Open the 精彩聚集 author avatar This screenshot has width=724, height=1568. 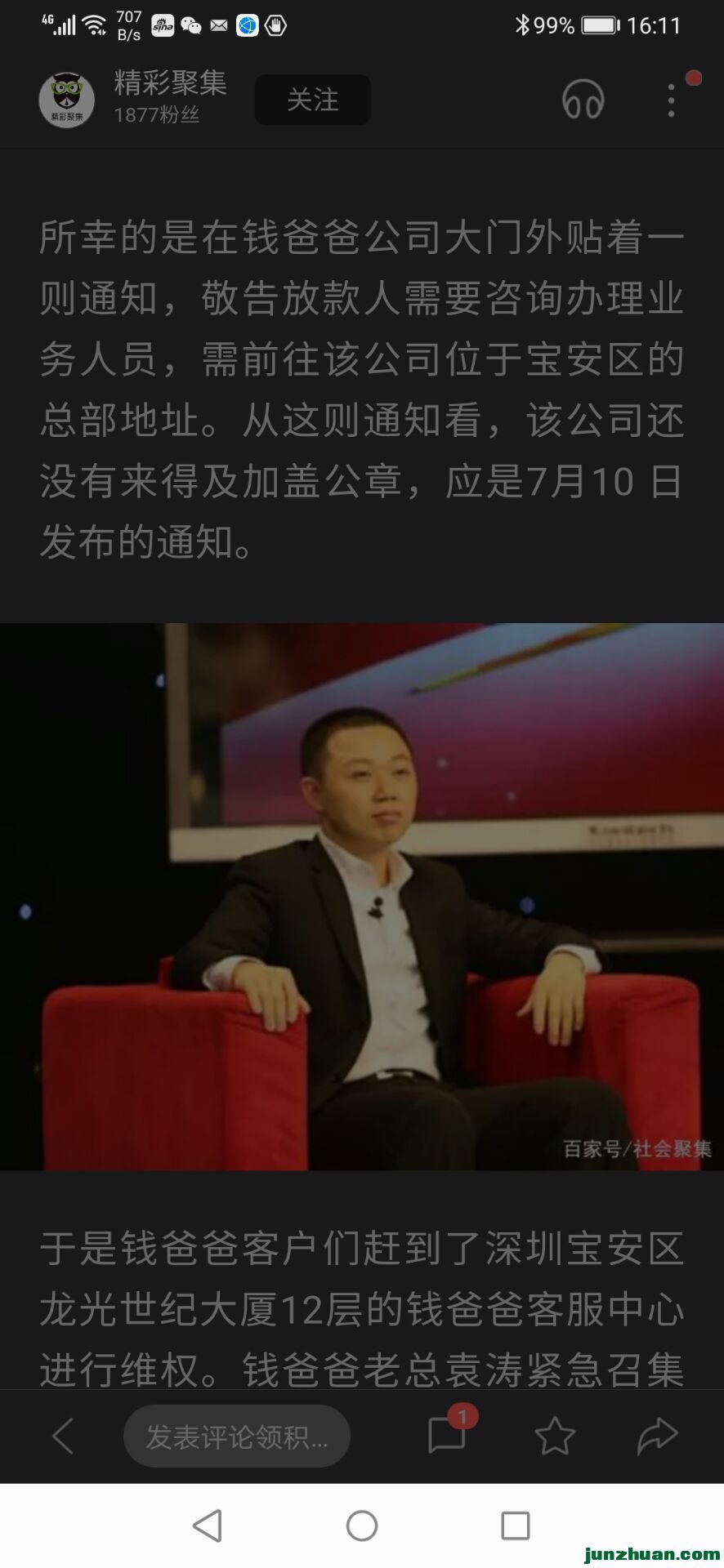(x=67, y=100)
